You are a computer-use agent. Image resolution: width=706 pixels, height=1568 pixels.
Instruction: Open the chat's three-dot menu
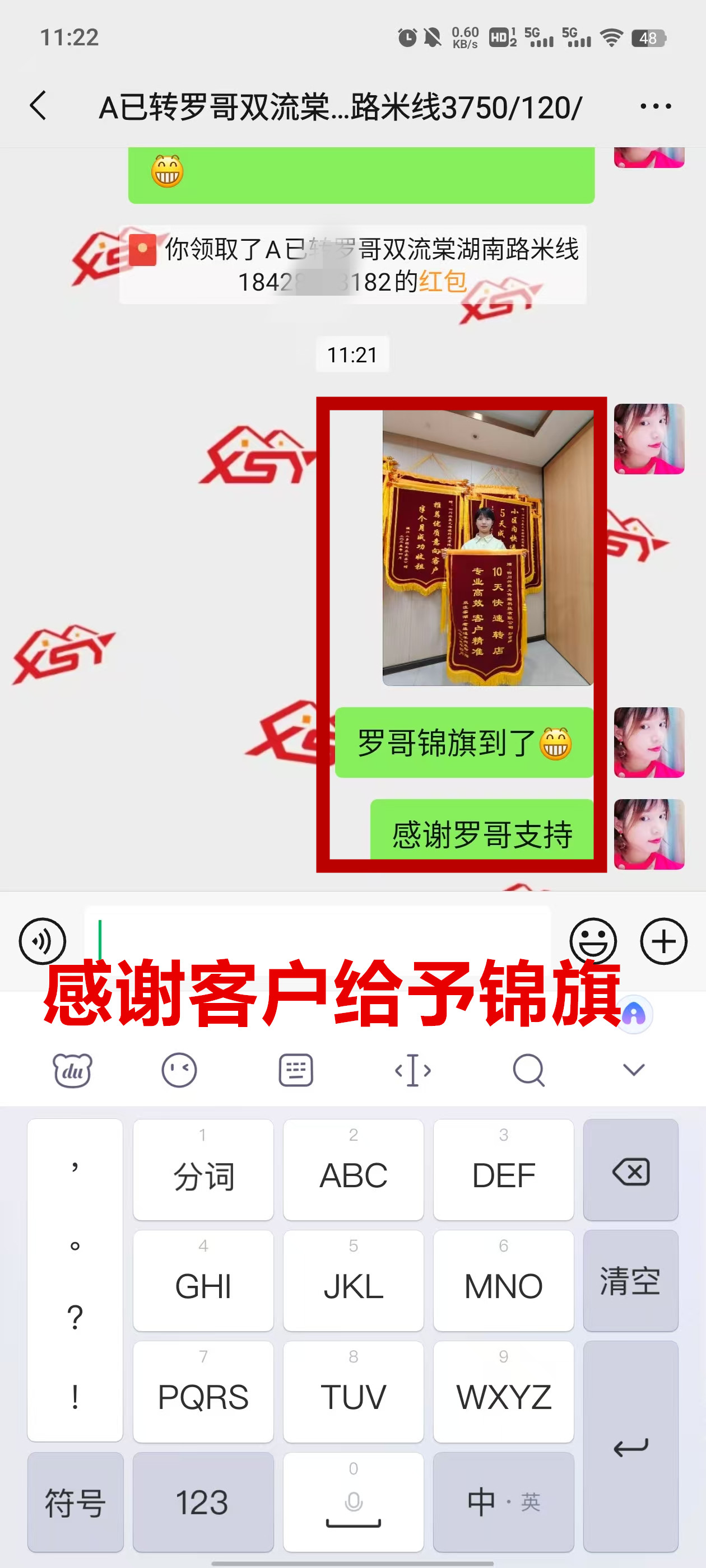(x=656, y=106)
